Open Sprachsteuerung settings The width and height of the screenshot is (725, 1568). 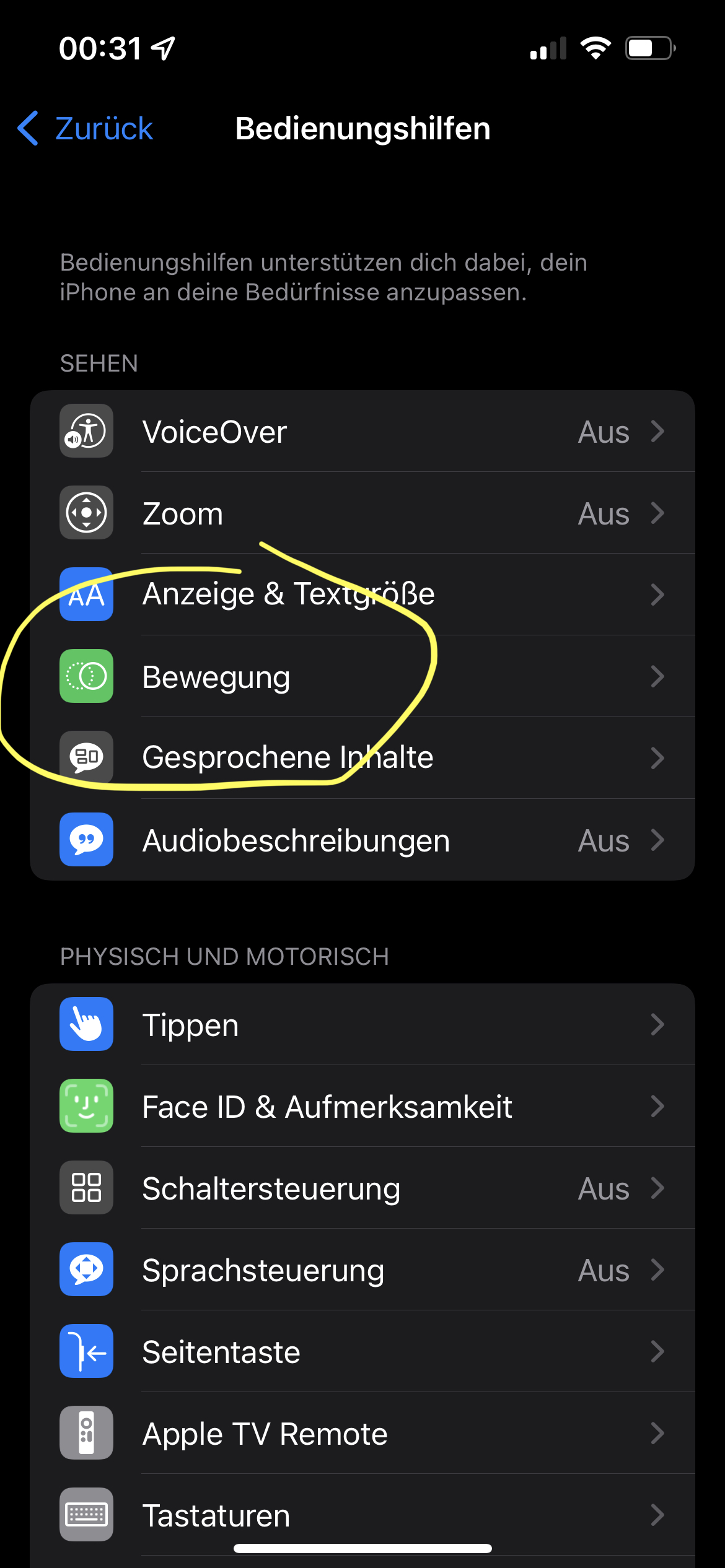click(x=362, y=1270)
